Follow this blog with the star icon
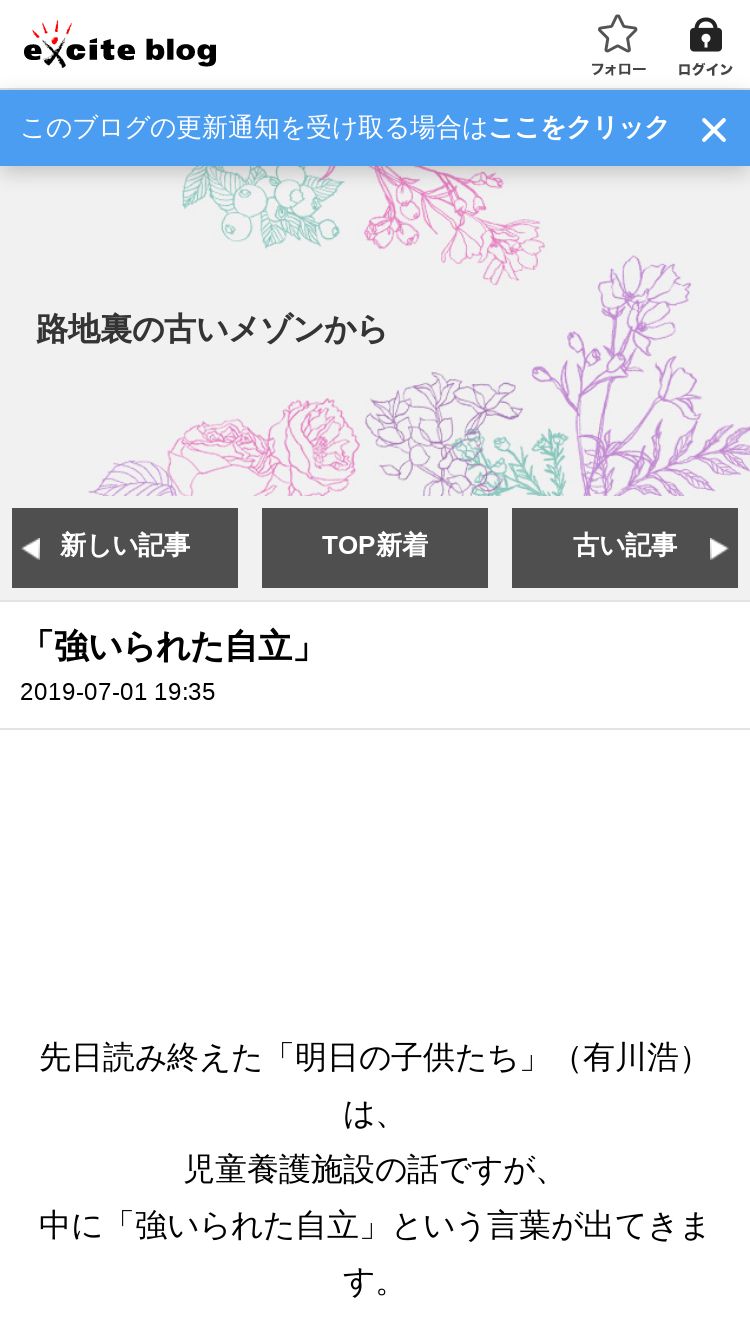The height and width of the screenshot is (1334, 750). 617,44
